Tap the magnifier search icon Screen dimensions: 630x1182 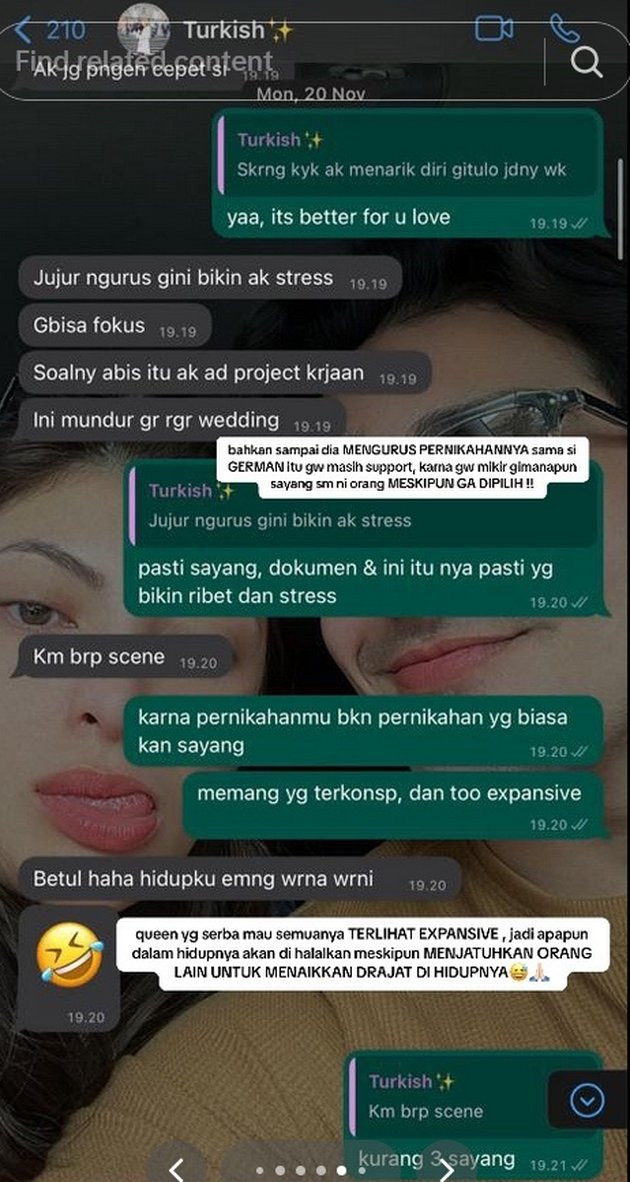[586, 63]
